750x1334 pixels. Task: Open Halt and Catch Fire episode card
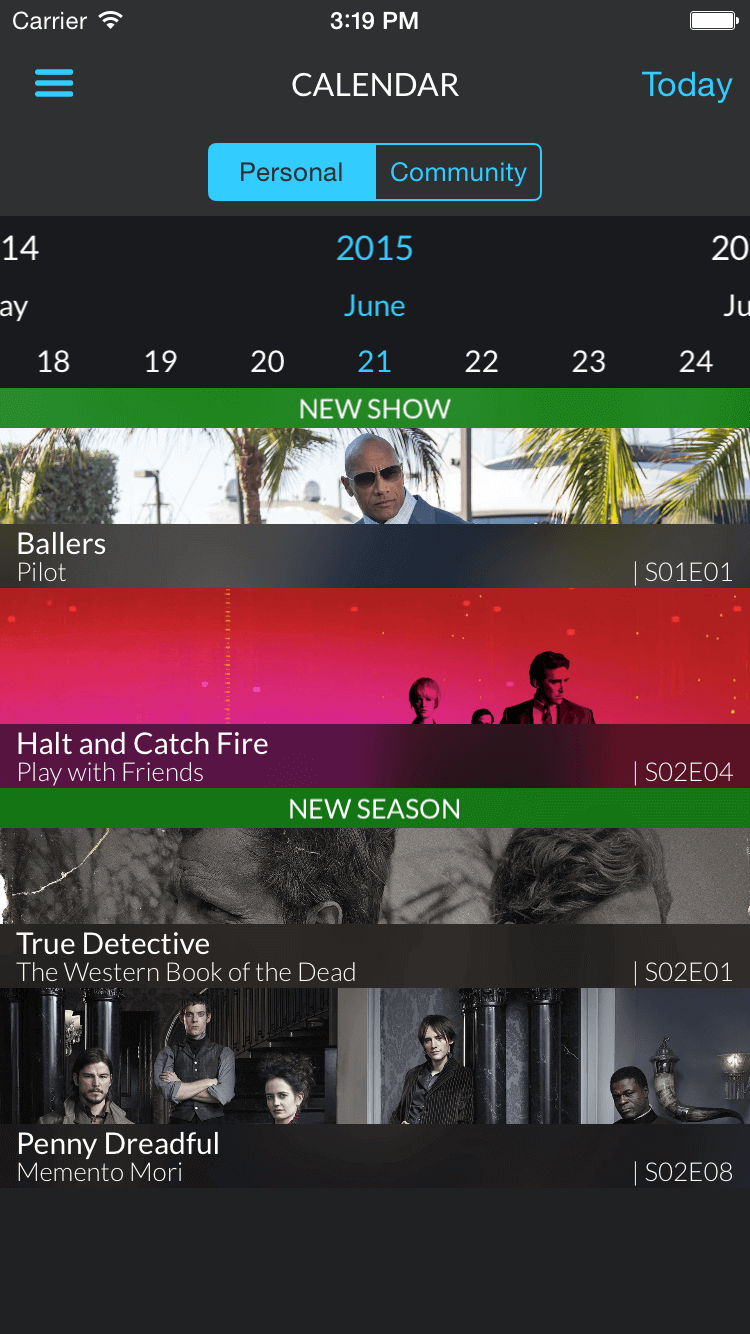click(375, 688)
